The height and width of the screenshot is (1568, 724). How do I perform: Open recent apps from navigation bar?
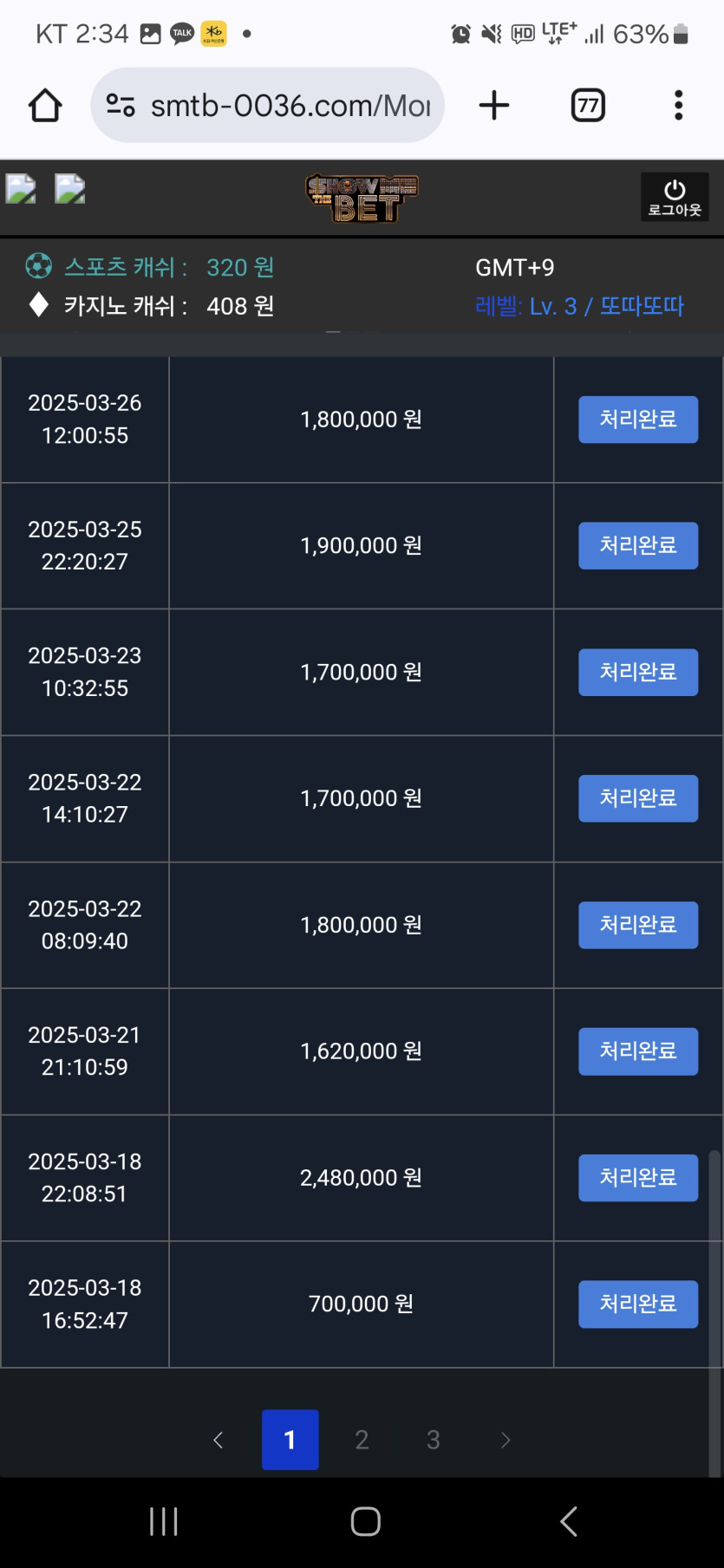(164, 1521)
